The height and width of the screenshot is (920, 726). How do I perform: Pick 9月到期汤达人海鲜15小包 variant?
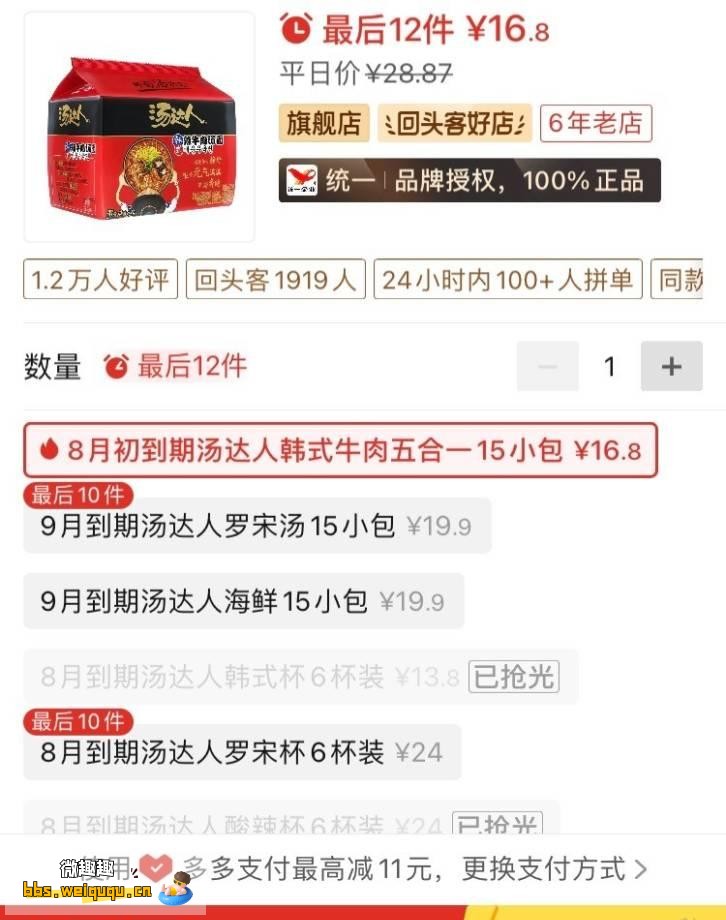[243, 601]
